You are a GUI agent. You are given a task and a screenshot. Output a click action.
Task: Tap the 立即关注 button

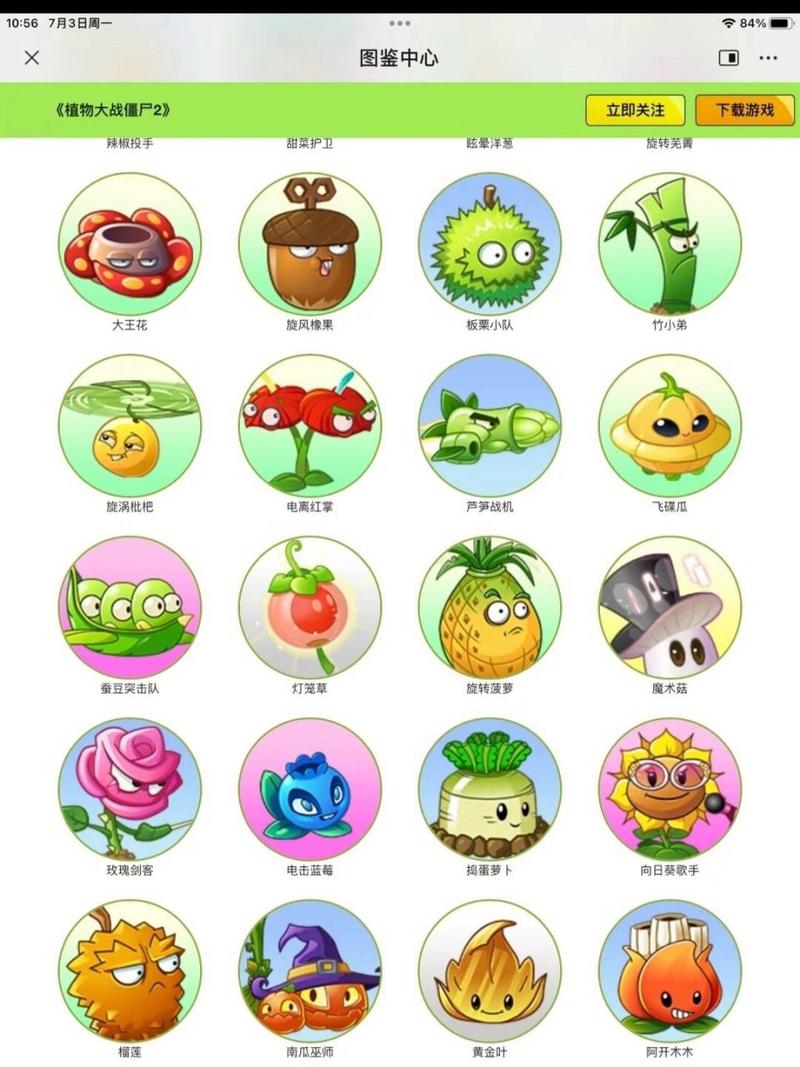tap(635, 110)
